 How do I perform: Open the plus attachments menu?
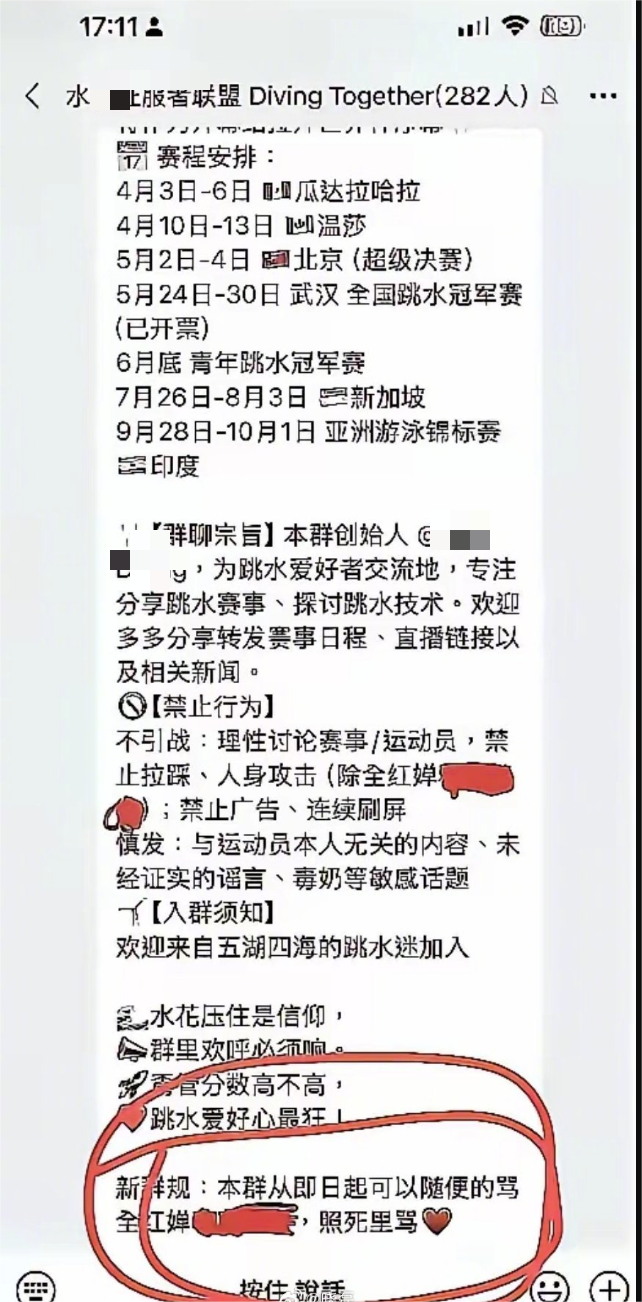pos(608,1286)
